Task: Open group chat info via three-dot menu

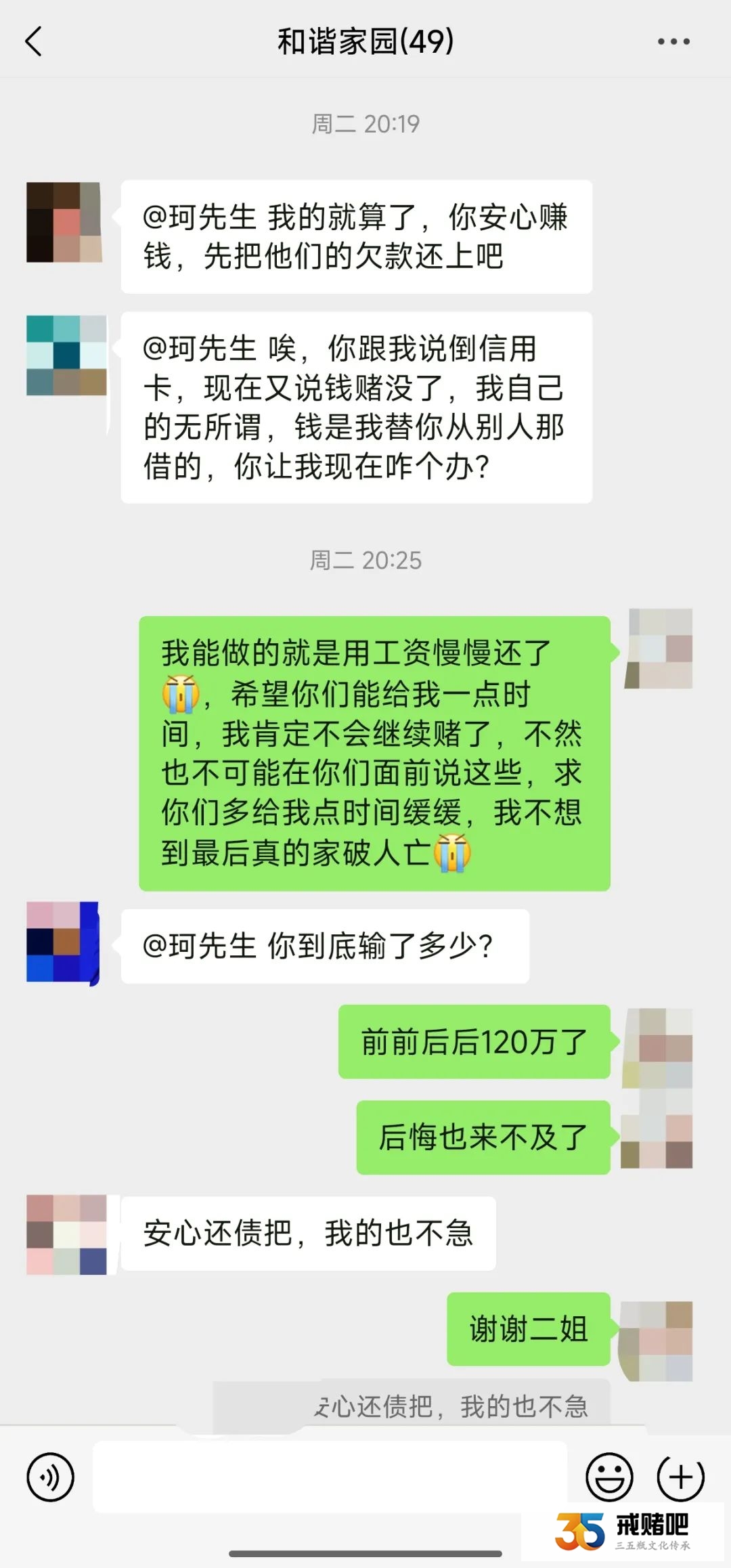Action: pyautogui.click(x=673, y=41)
